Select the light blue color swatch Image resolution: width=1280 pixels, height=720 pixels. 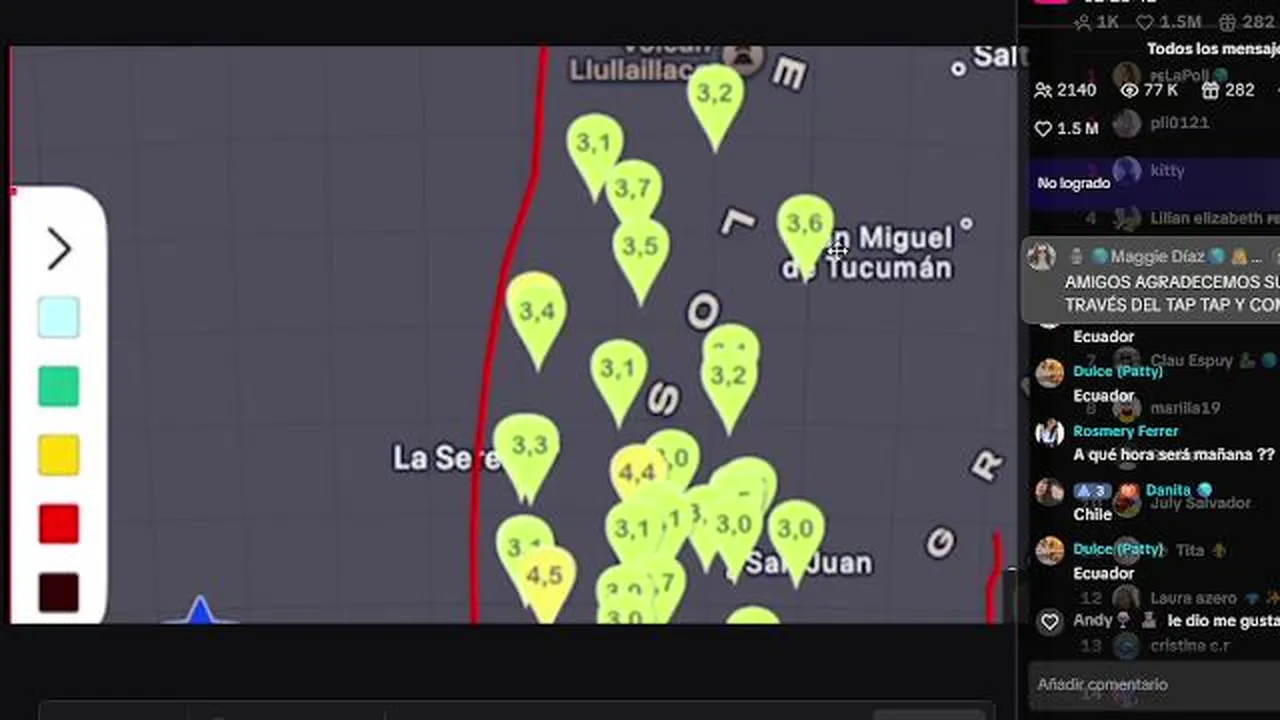59,318
